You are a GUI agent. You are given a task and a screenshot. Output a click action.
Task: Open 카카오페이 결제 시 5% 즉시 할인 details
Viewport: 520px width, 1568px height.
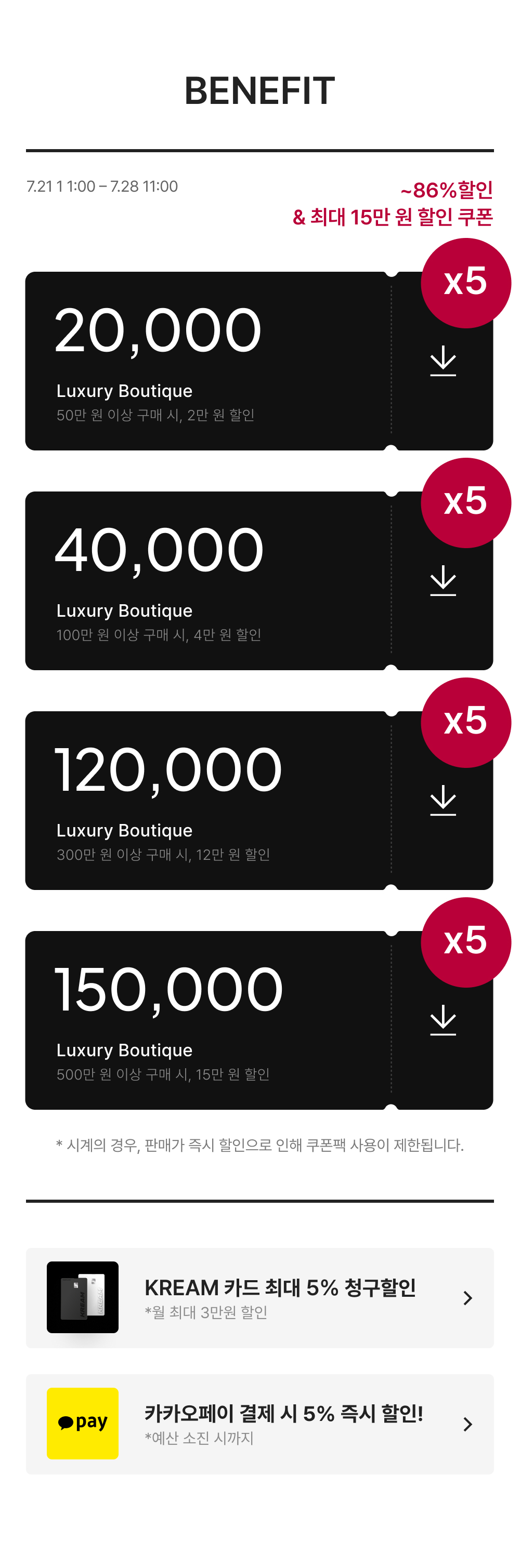tap(259, 1424)
